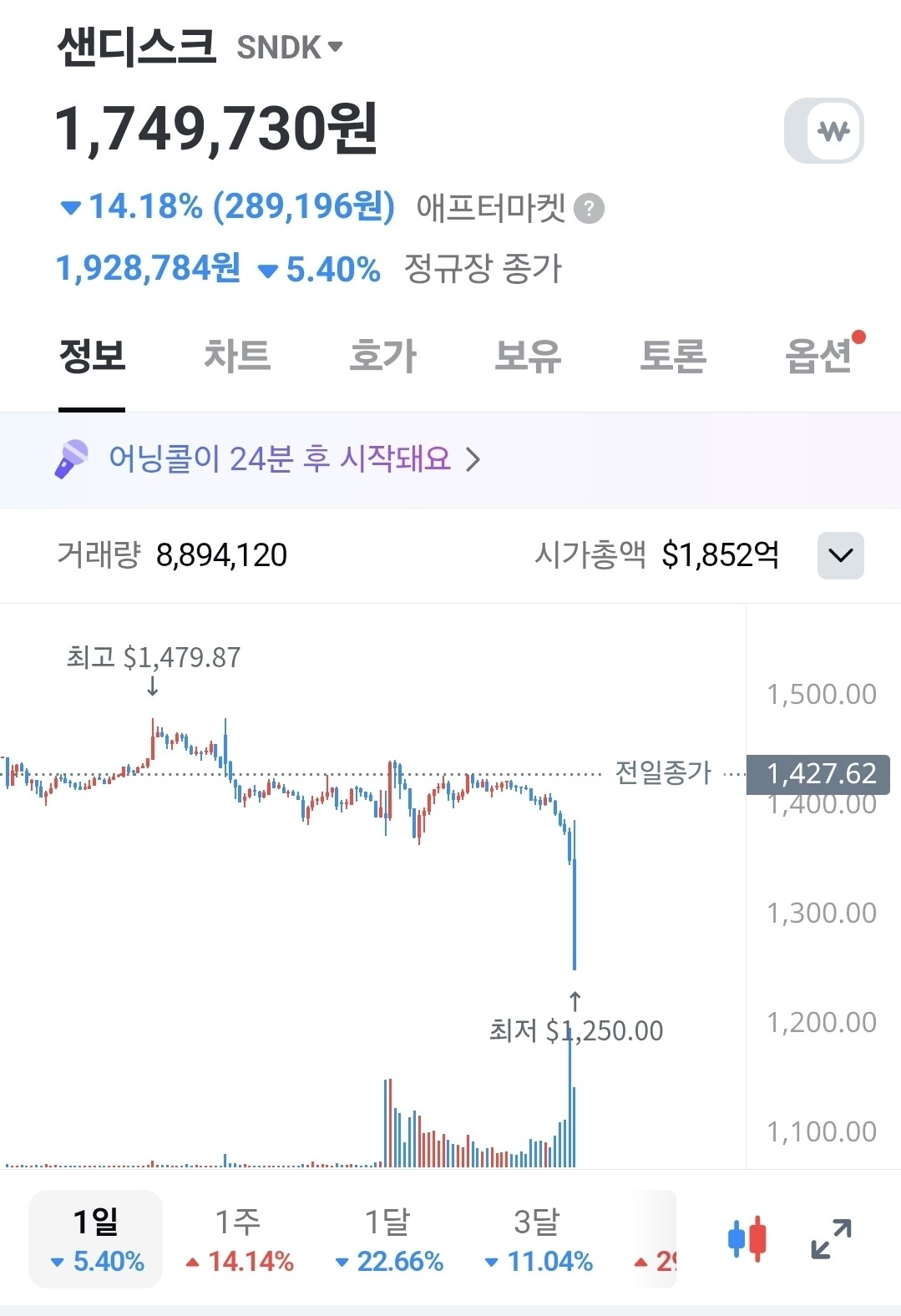The image size is (901, 1316).
Task: Open the 보유 tab
Action: [x=528, y=356]
